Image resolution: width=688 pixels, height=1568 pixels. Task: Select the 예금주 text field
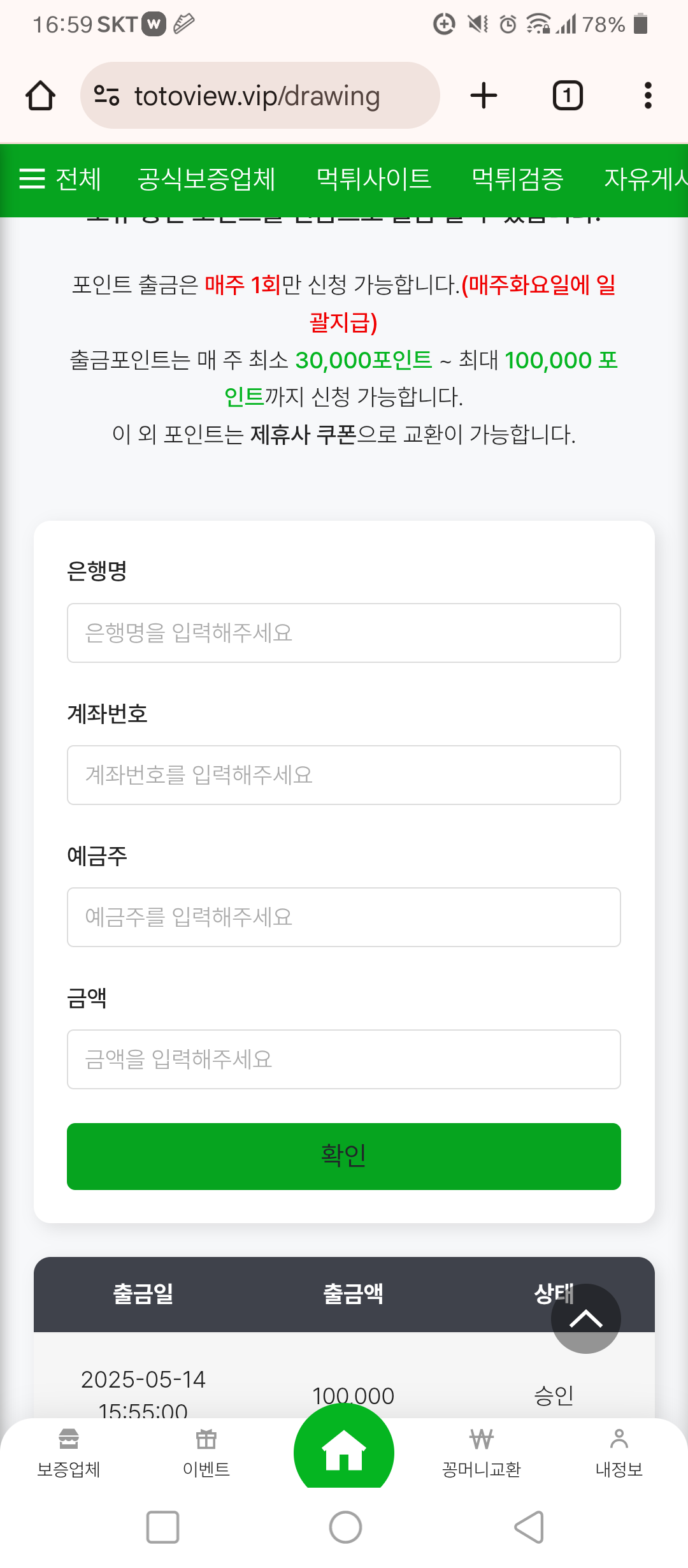[344, 917]
